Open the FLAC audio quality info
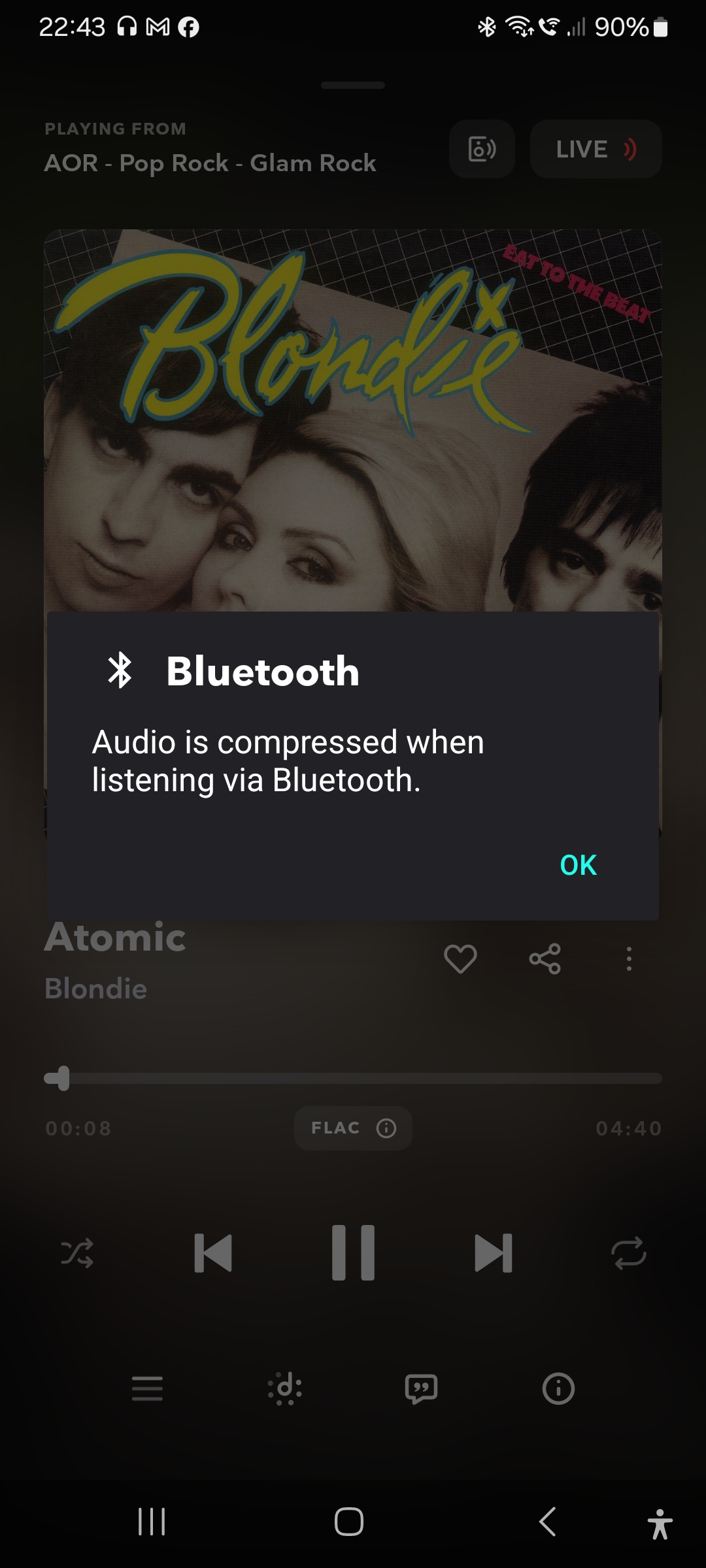The height and width of the screenshot is (1568, 706). [x=353, y=1128]
